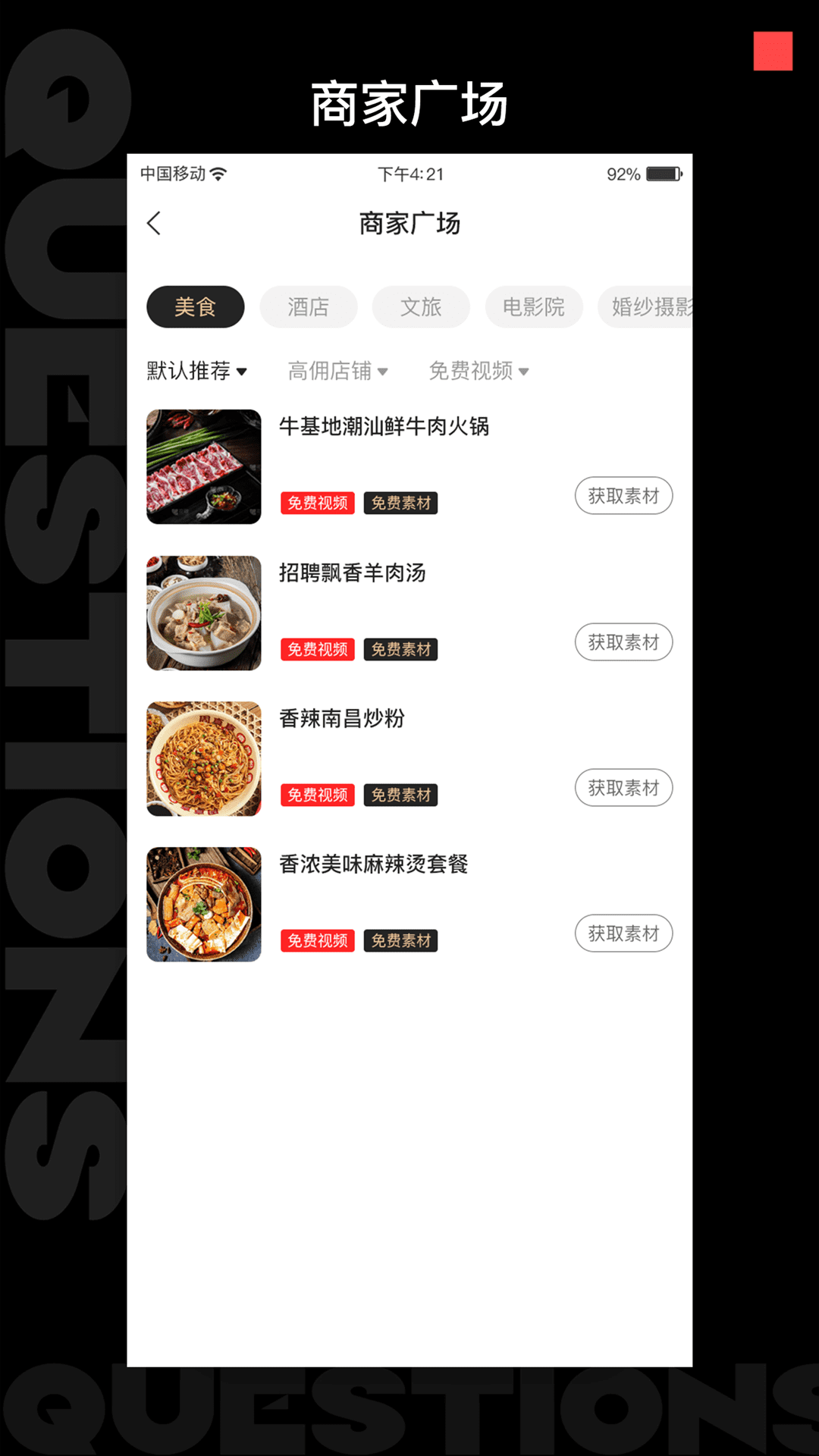This screenshot has height=1456, width=819.
Task: Click the battery indicator icon
Action: 664,173
